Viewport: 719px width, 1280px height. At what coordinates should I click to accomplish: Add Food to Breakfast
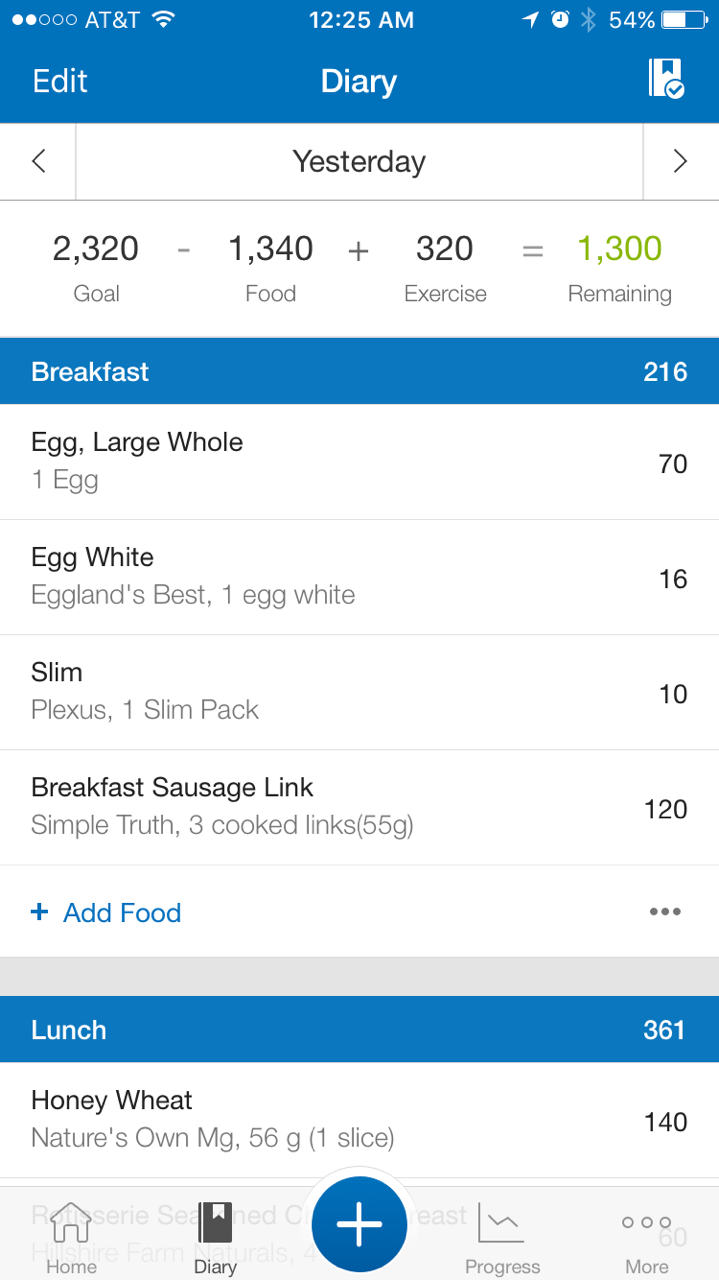(x=107, y=912)
